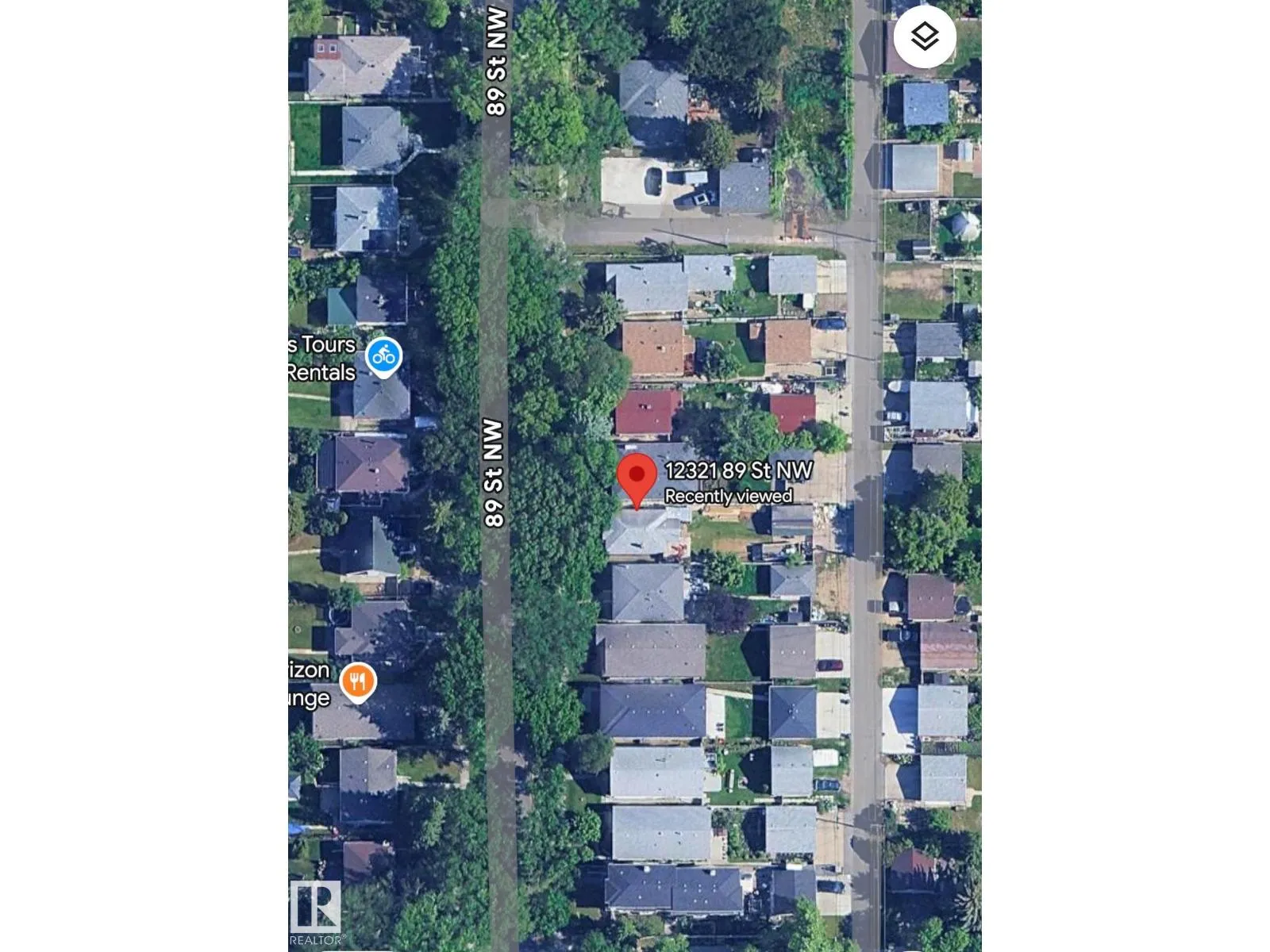The width and height of the screenshot is (1270, 952).
Task: Open the map layers button
Action: point(925,36)
